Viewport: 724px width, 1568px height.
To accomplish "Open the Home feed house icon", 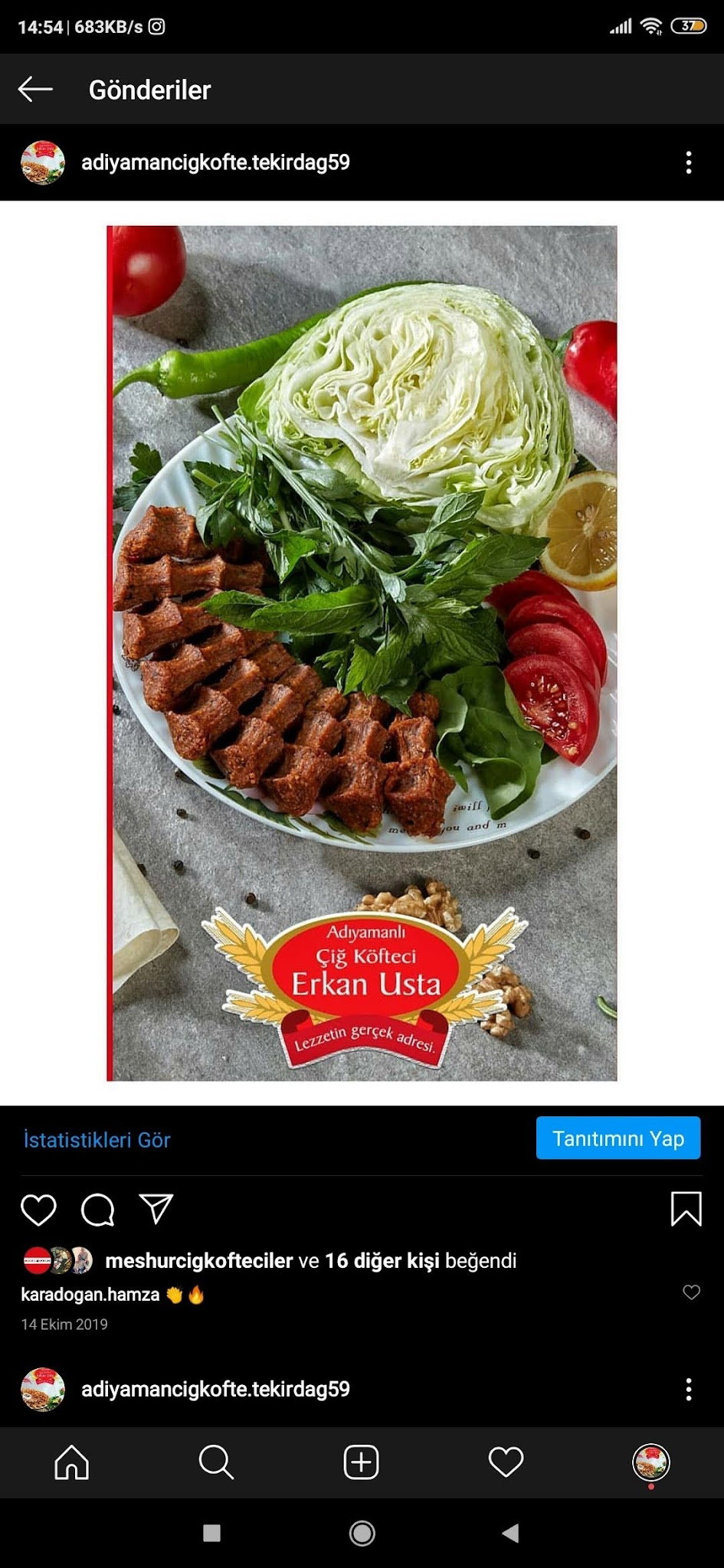I will pos(70,1462).
